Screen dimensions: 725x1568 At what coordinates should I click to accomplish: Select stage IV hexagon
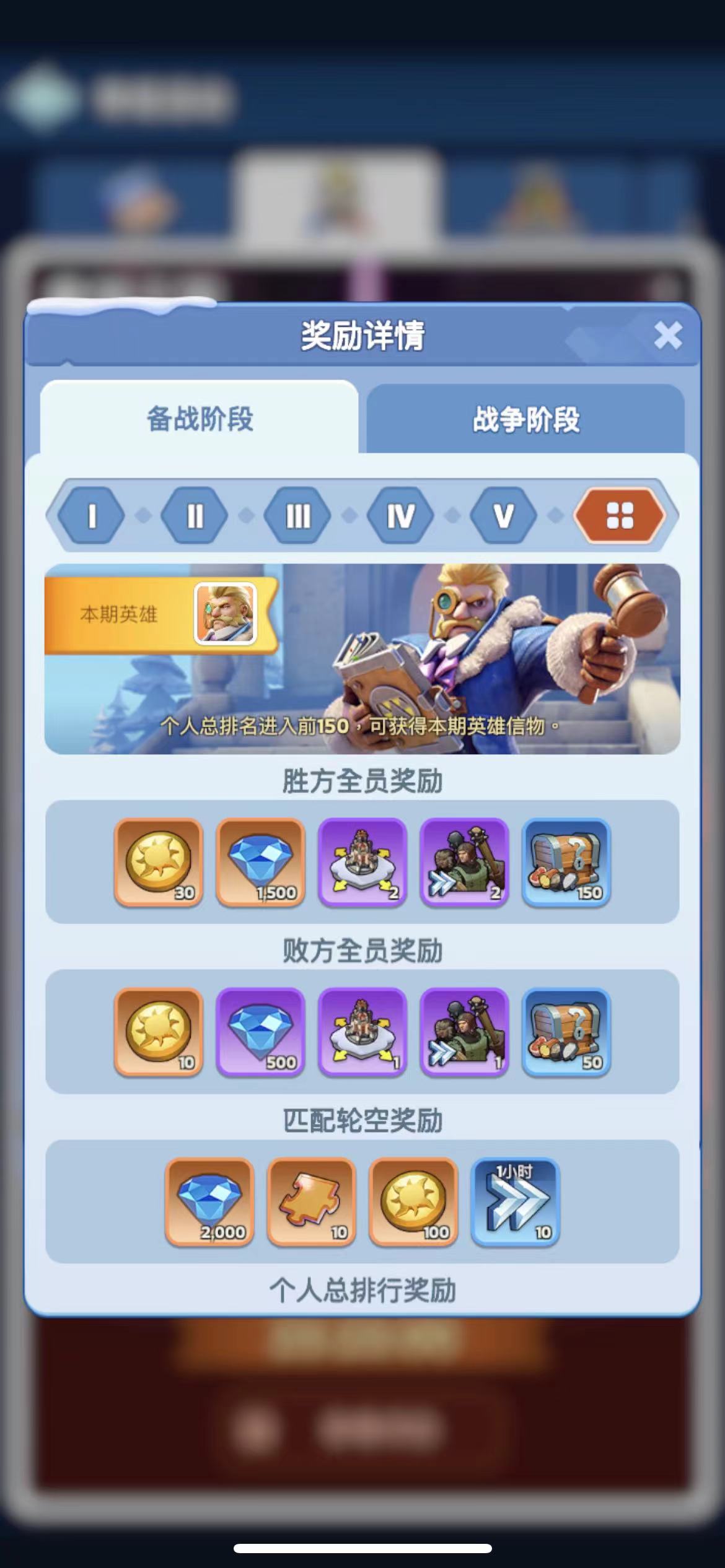[400, 515]
